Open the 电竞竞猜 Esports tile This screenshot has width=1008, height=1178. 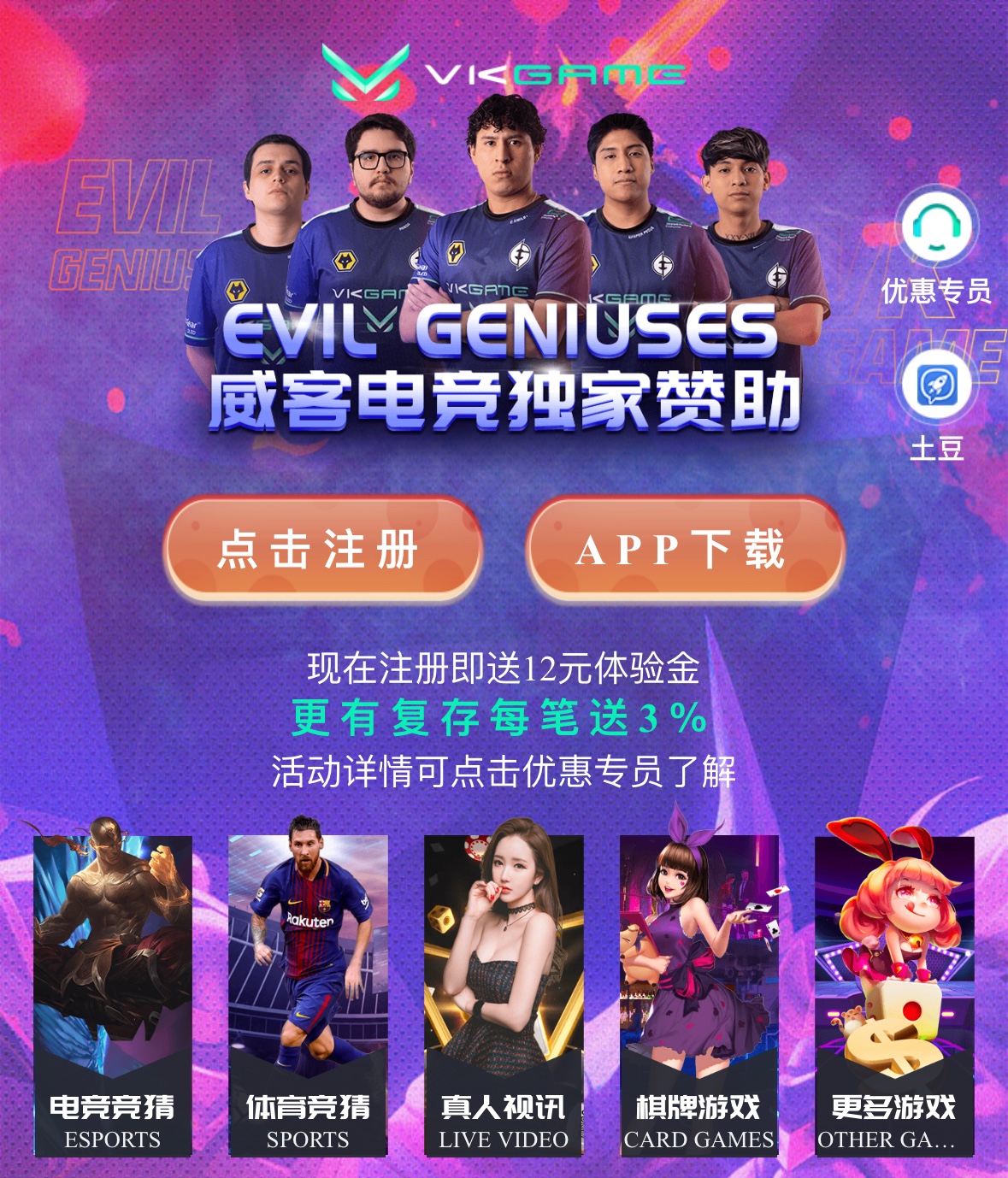point(112,996)
